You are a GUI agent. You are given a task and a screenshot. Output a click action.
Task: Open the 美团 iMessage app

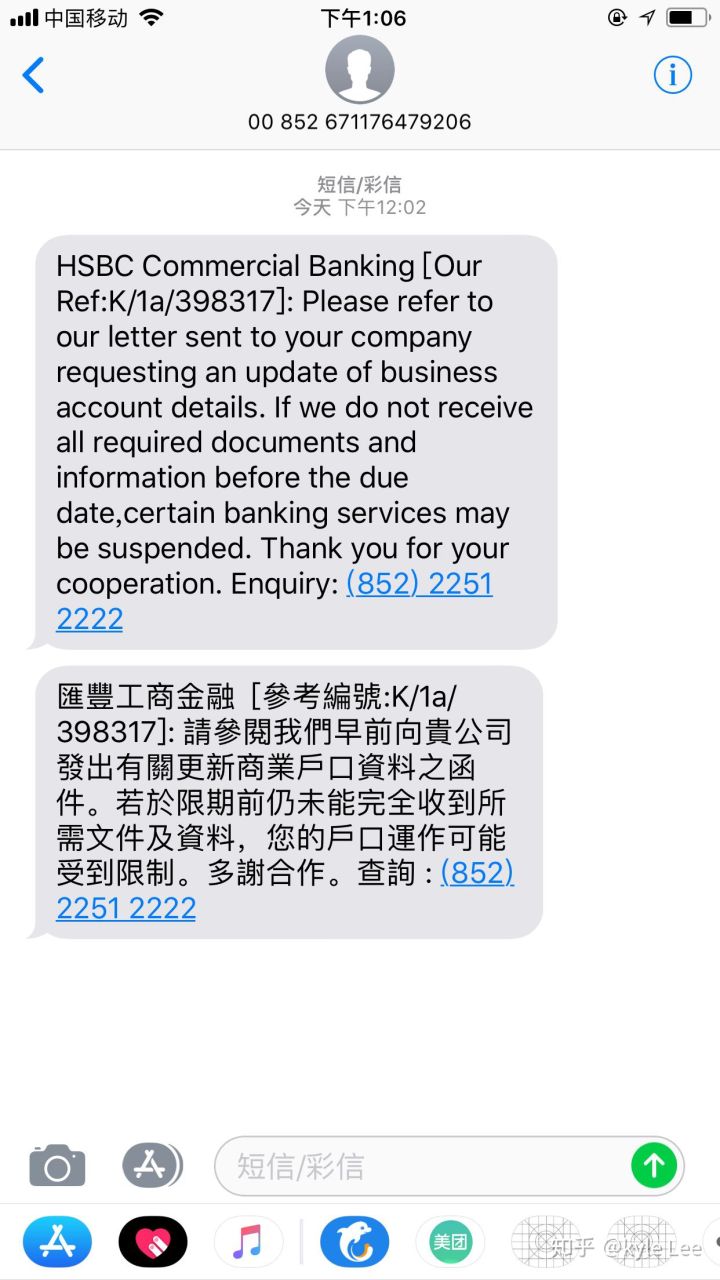450,1242
